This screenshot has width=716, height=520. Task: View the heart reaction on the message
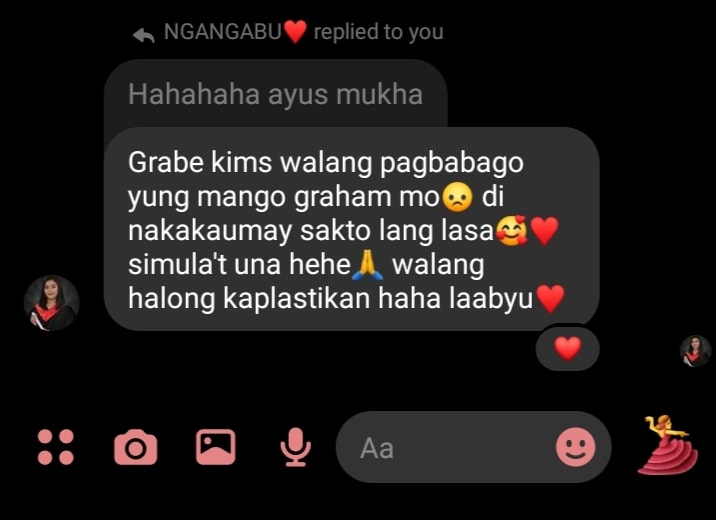pos(567,348)
